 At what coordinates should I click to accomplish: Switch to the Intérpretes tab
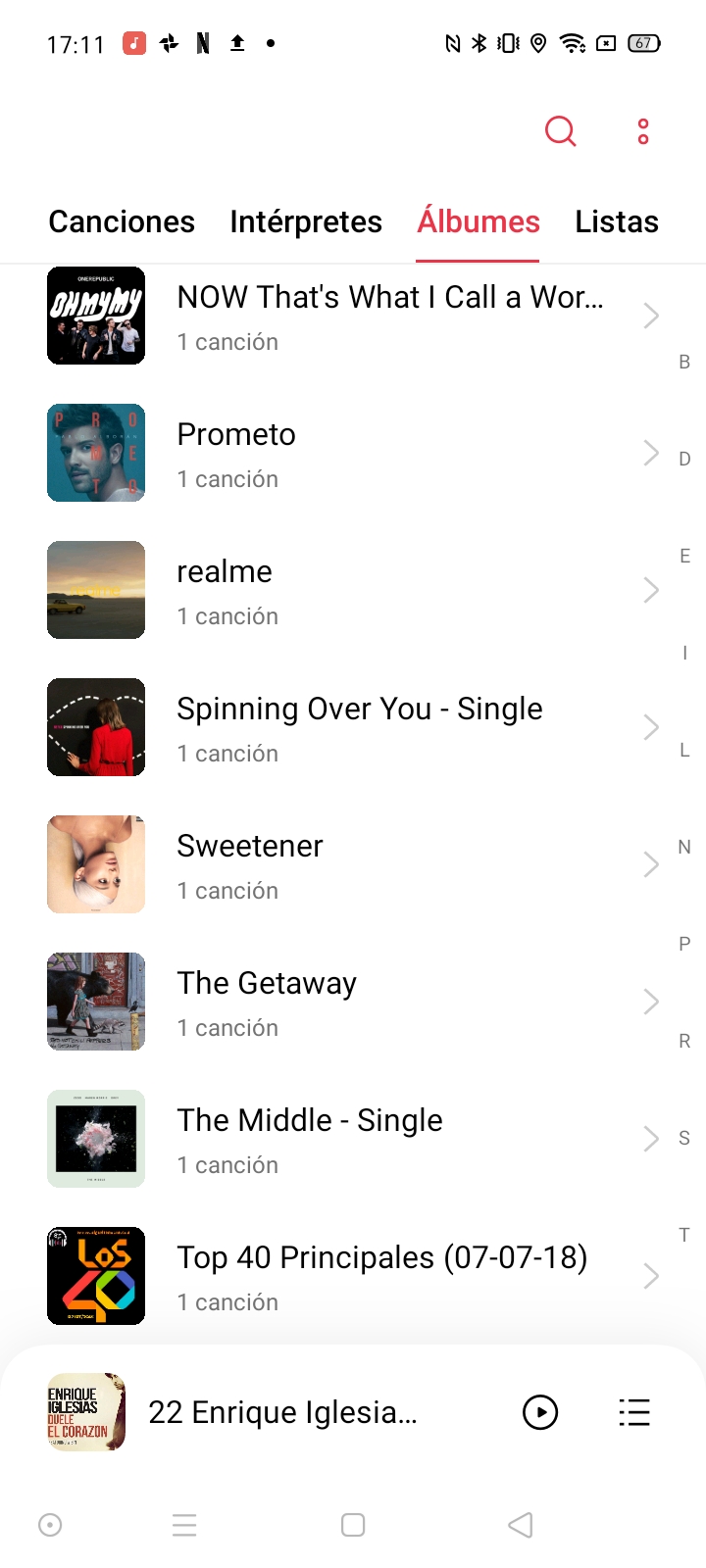[306, 221]
